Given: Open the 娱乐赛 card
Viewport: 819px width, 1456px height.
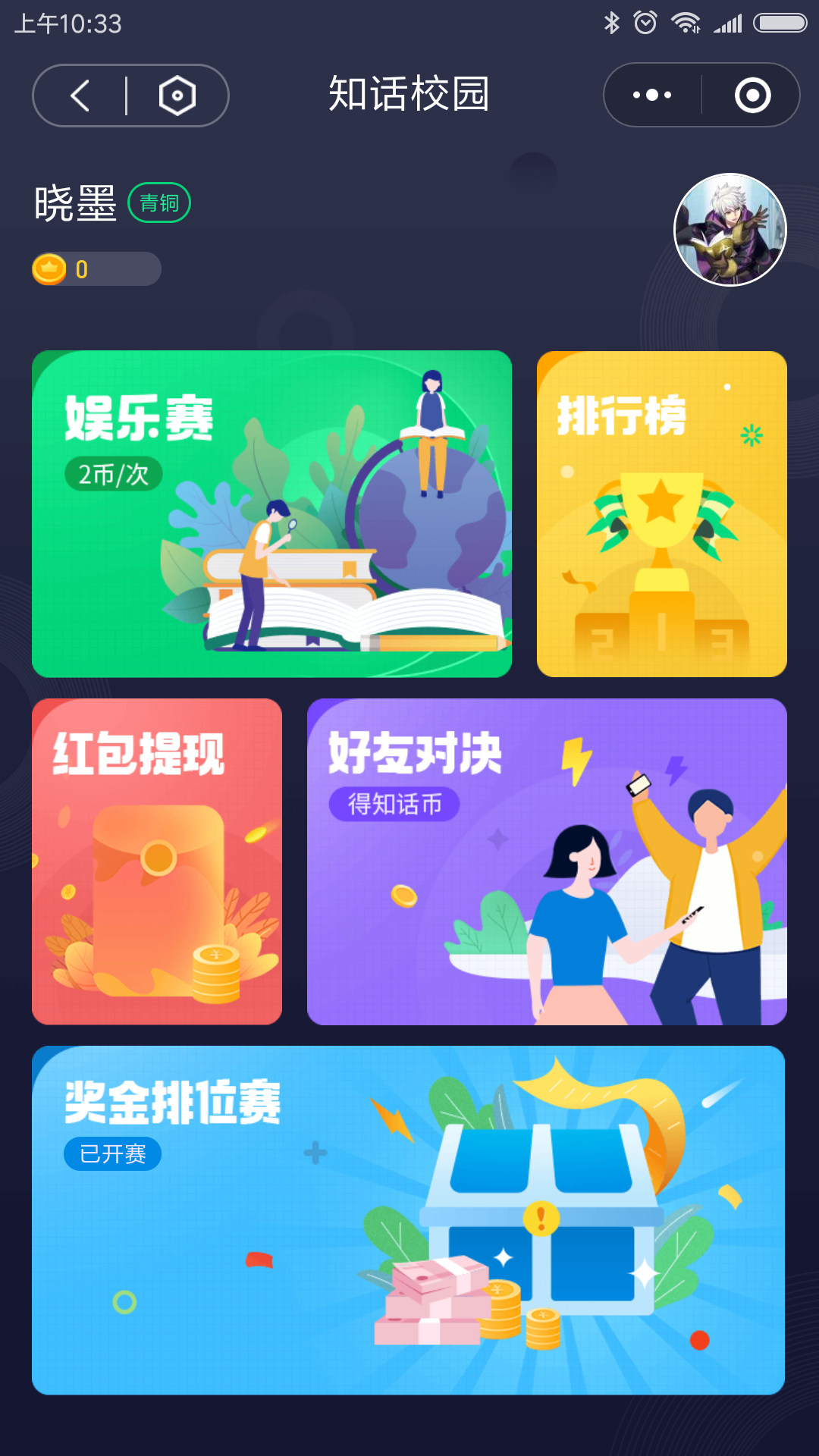Looking at the screenshot, I should tap(271, 513).
